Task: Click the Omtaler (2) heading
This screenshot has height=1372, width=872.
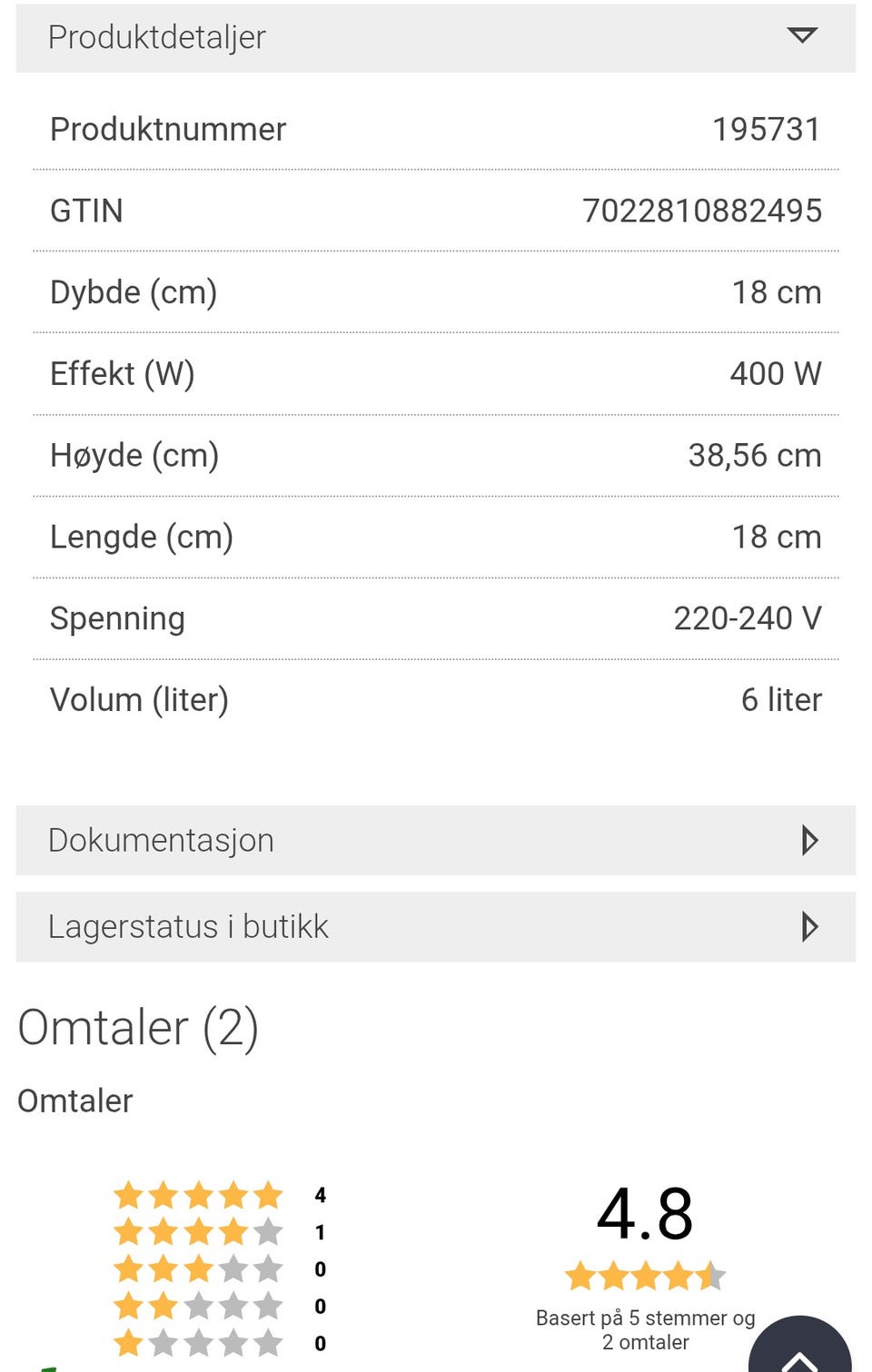Action: [x=140, y=1027]
